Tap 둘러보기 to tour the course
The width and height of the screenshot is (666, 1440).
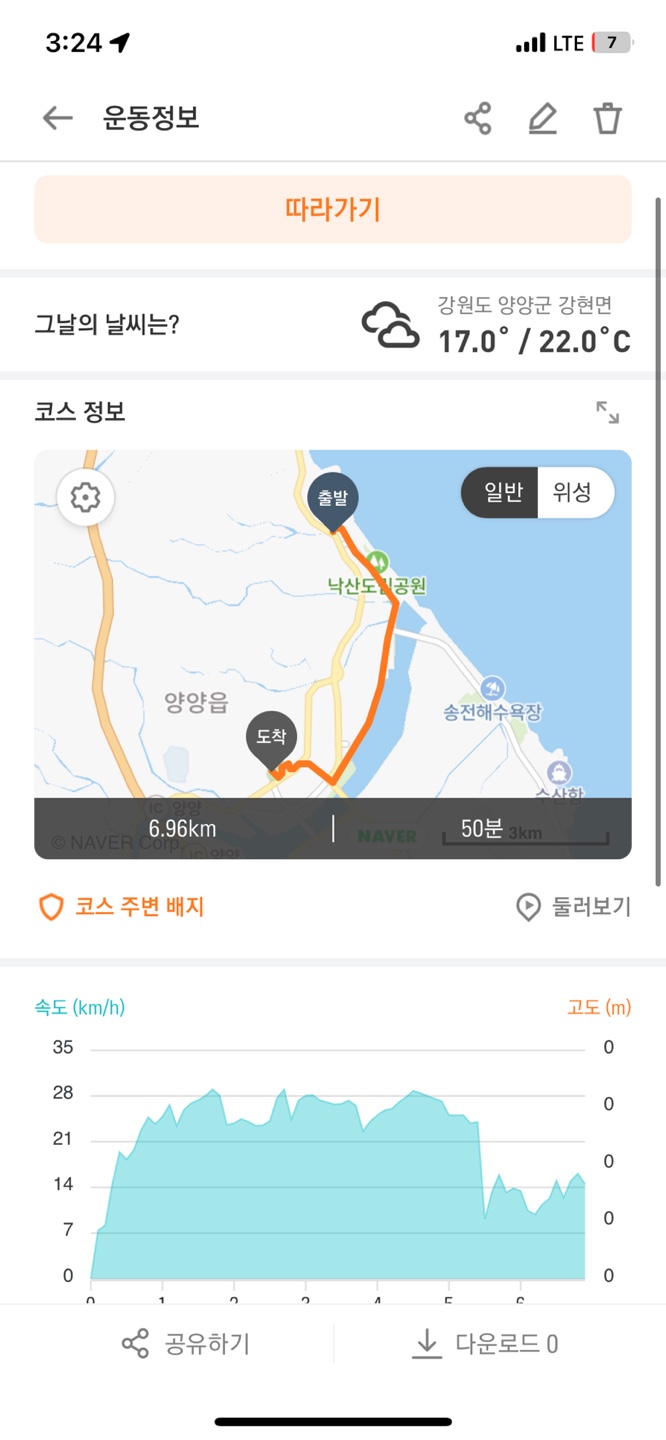coord(573,907)
